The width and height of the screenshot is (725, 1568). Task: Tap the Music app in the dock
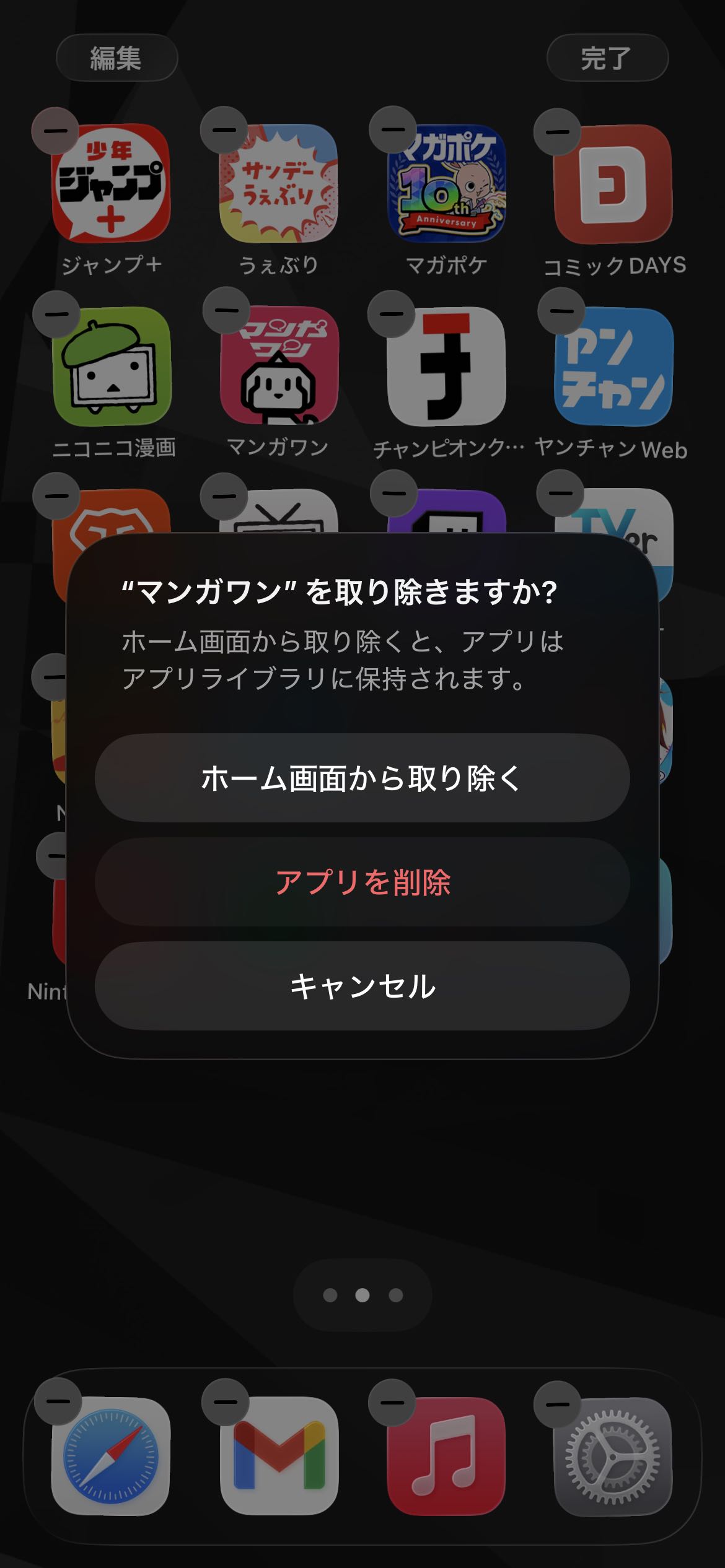pos(446,1456)
